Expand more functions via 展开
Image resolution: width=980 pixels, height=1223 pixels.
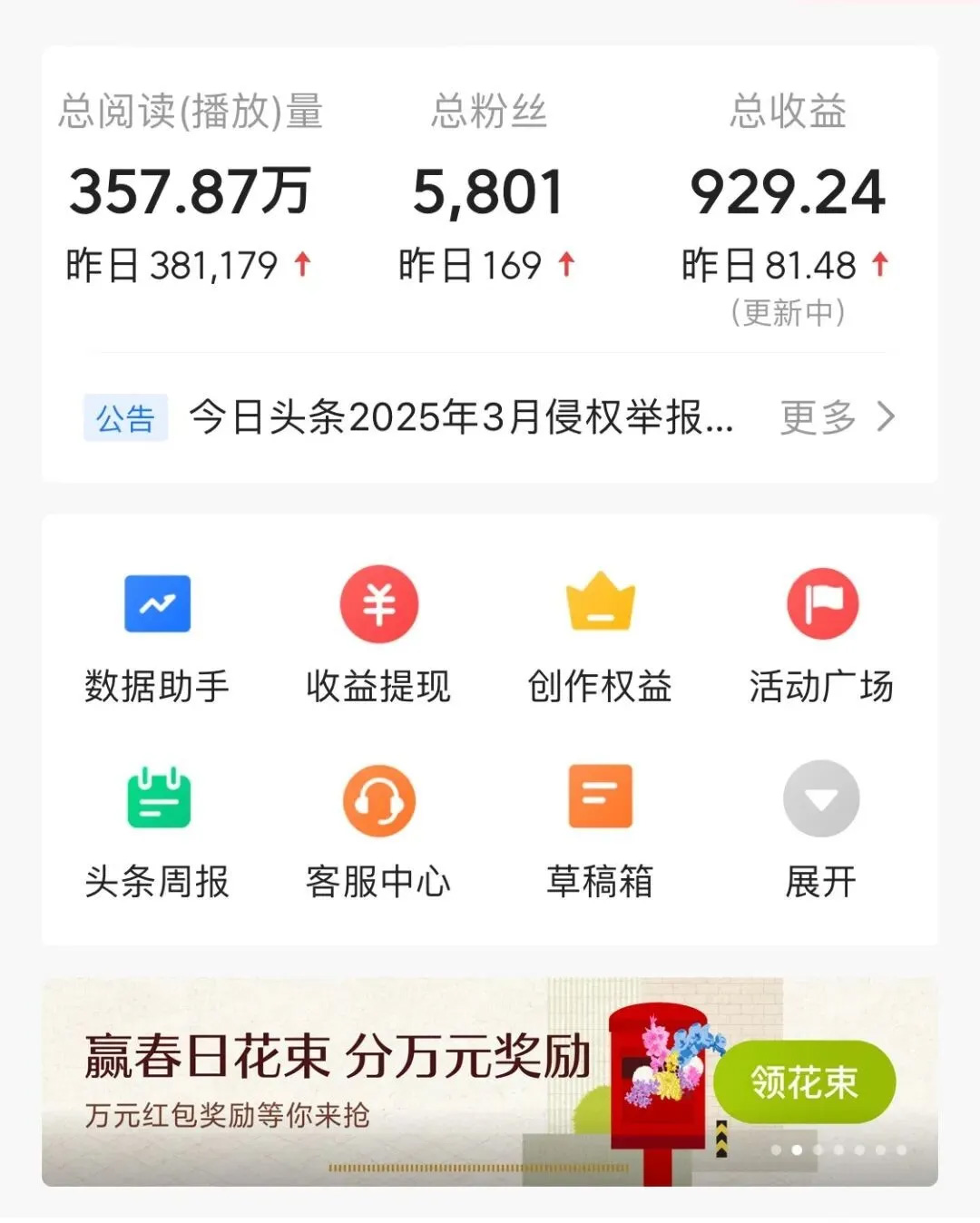pos(821,798)
